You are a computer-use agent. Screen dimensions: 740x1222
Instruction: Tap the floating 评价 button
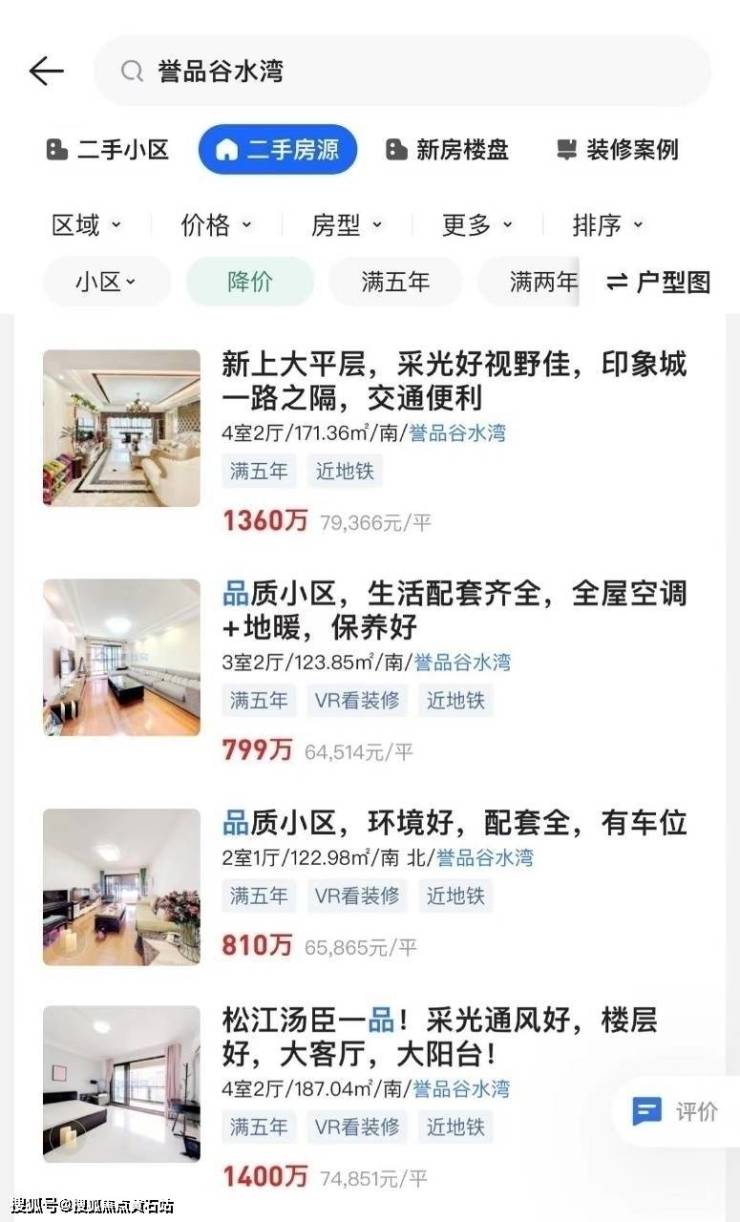[676, 1110]
